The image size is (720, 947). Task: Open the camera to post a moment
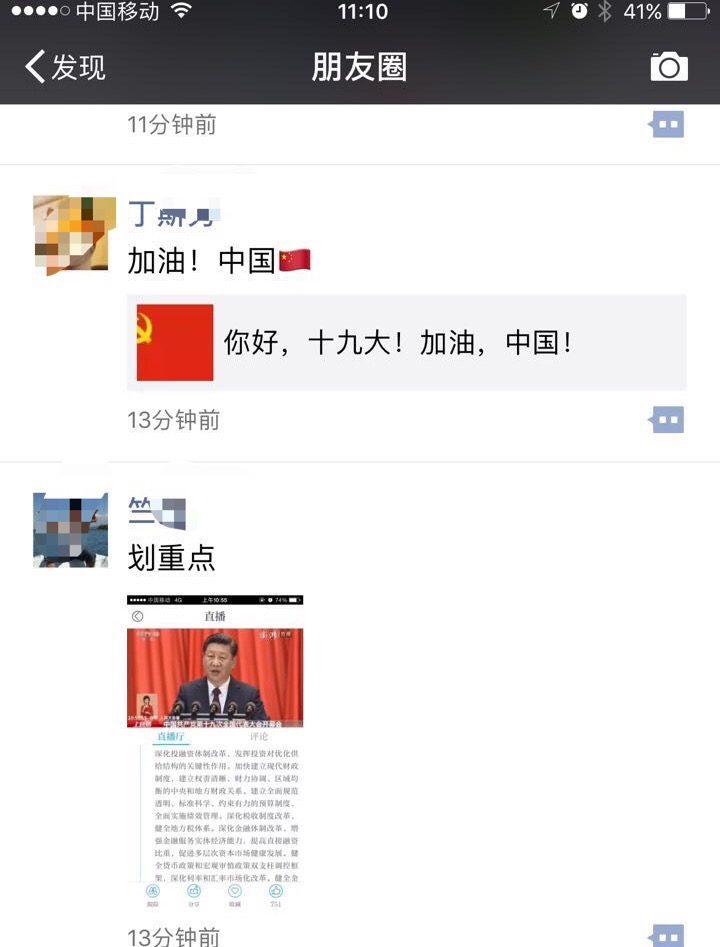point(669,67)
